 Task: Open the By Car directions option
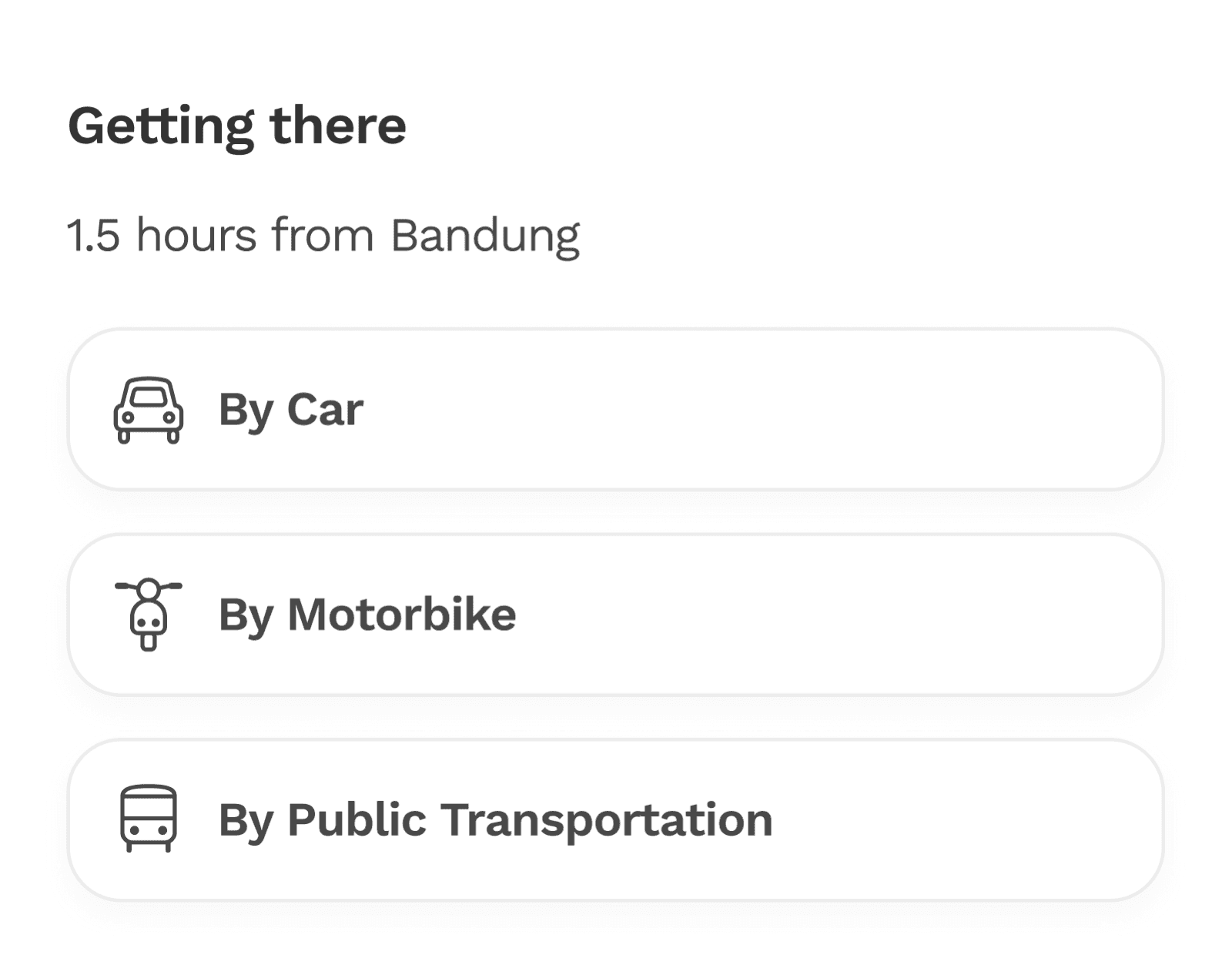point(615,409)
